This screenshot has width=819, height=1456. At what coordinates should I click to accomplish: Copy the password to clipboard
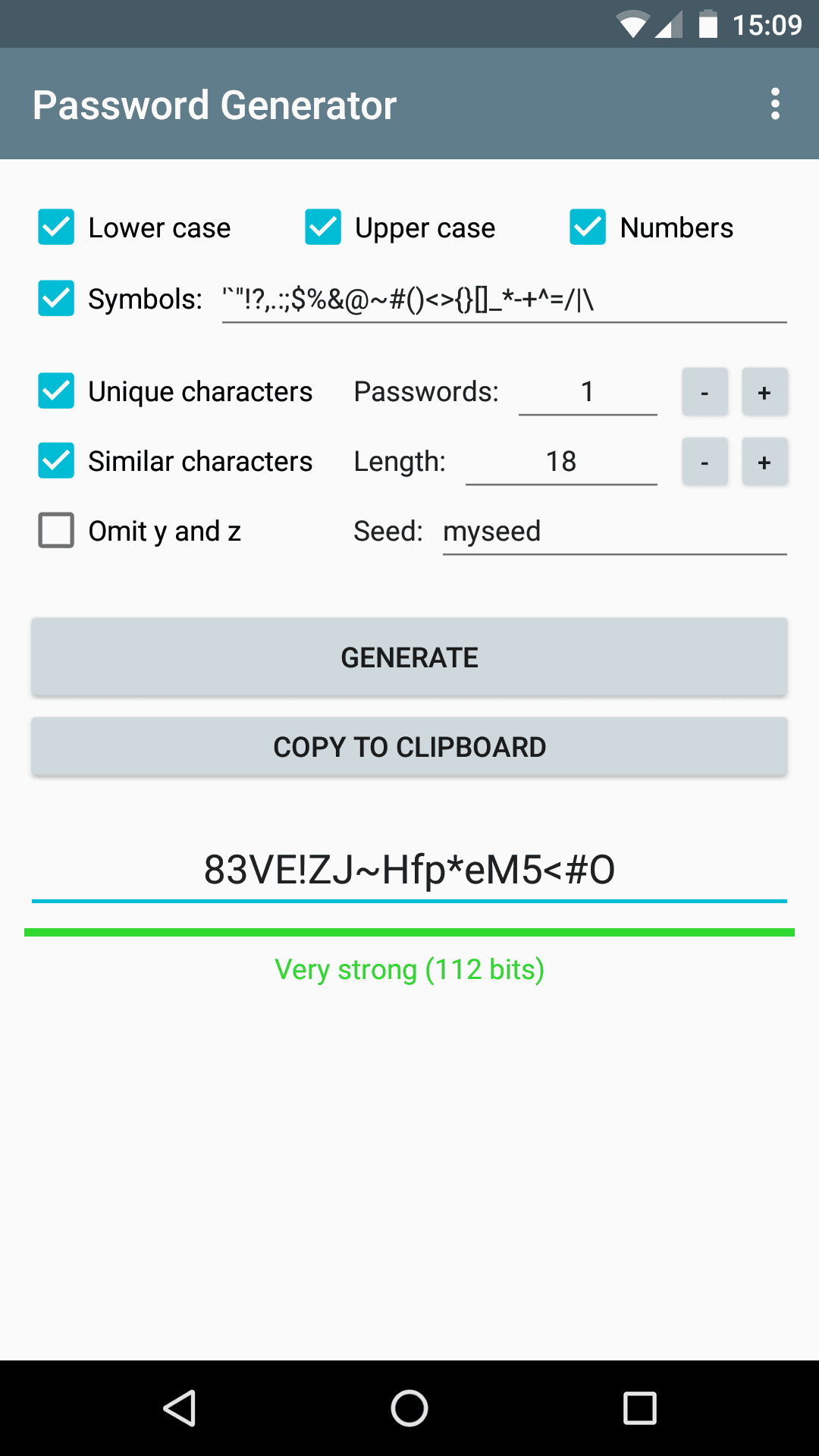coord(409,747)
